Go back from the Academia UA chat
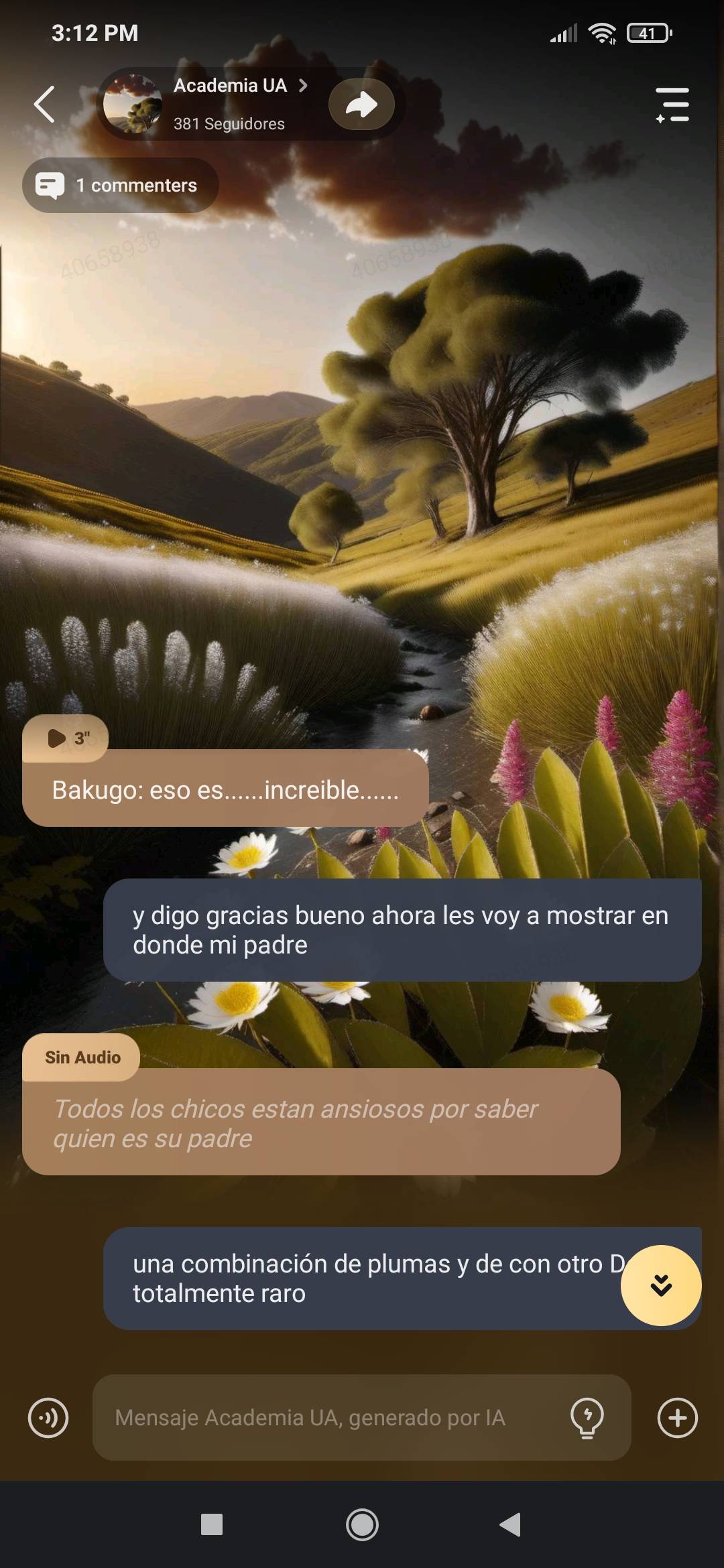This screenshot has height=1568, width=724. pos(44,105)
